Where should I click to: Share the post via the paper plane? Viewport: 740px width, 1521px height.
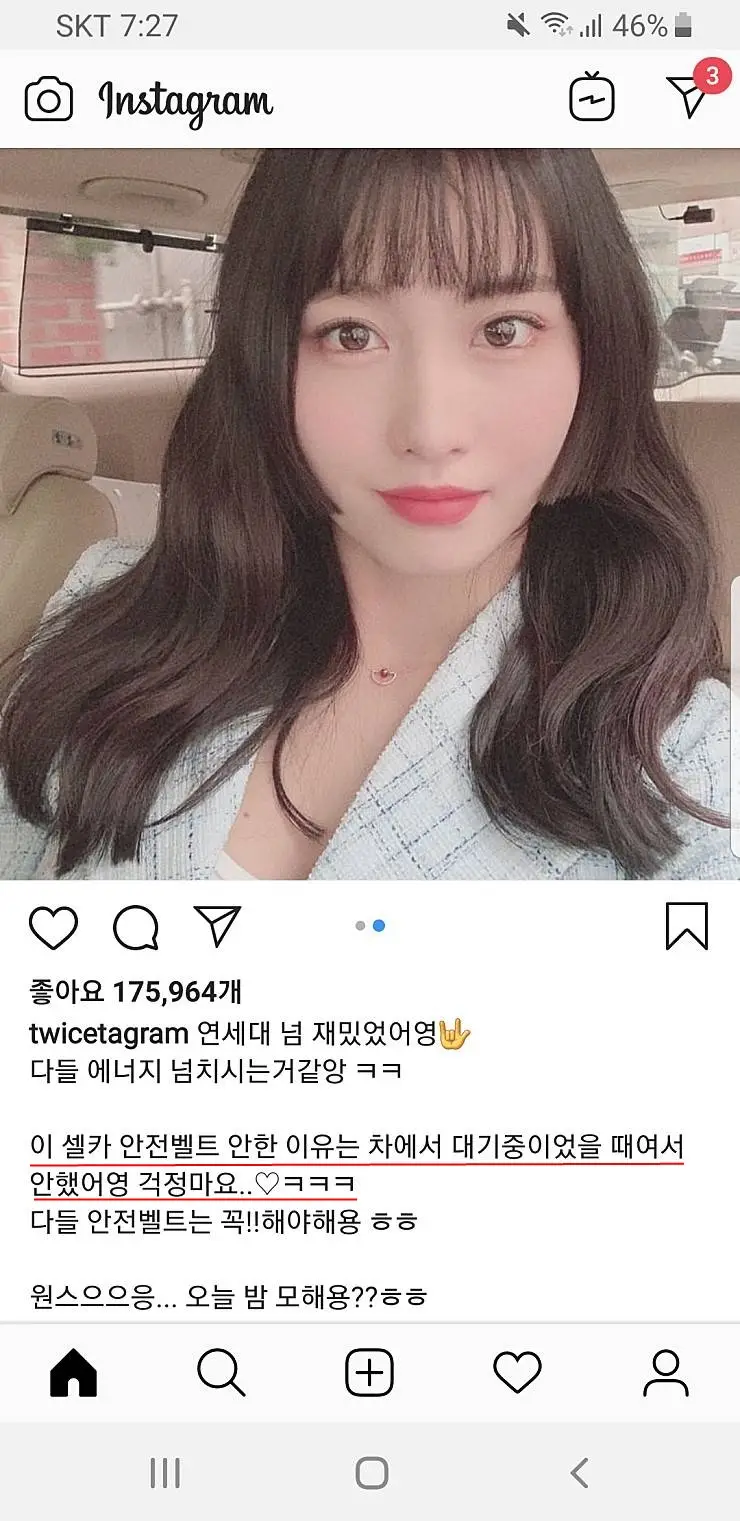[215, 926]
